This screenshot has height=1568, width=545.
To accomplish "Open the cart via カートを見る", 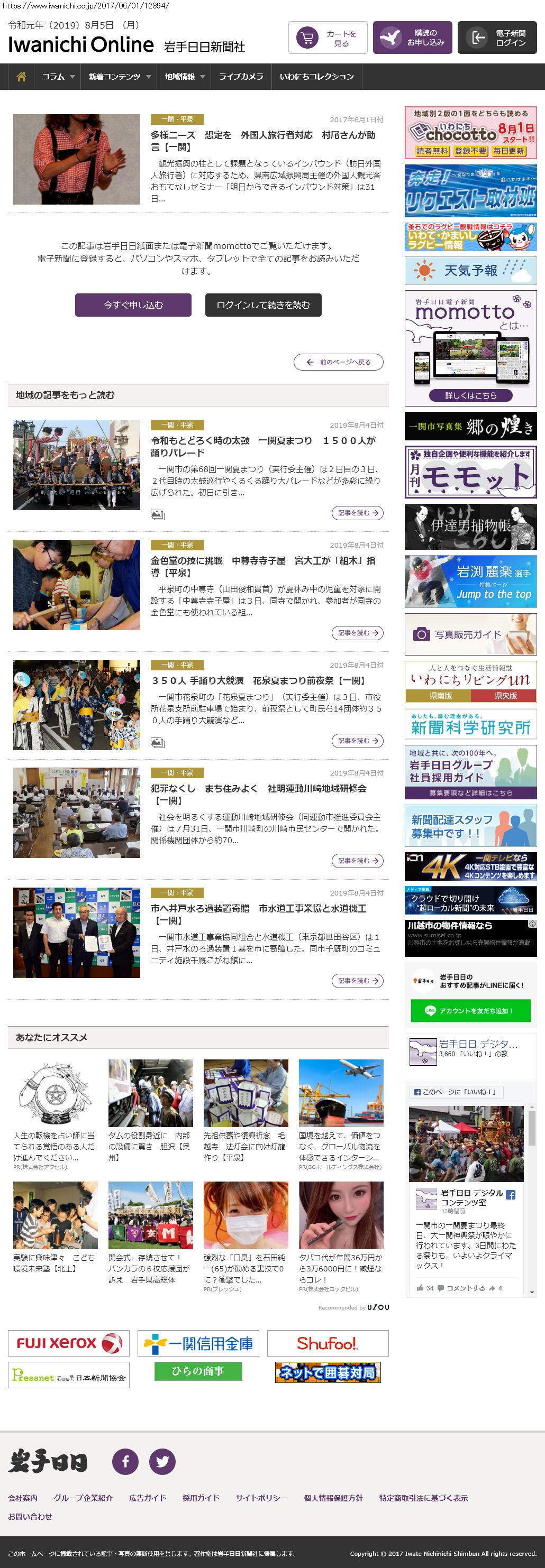I will point(328,38).
